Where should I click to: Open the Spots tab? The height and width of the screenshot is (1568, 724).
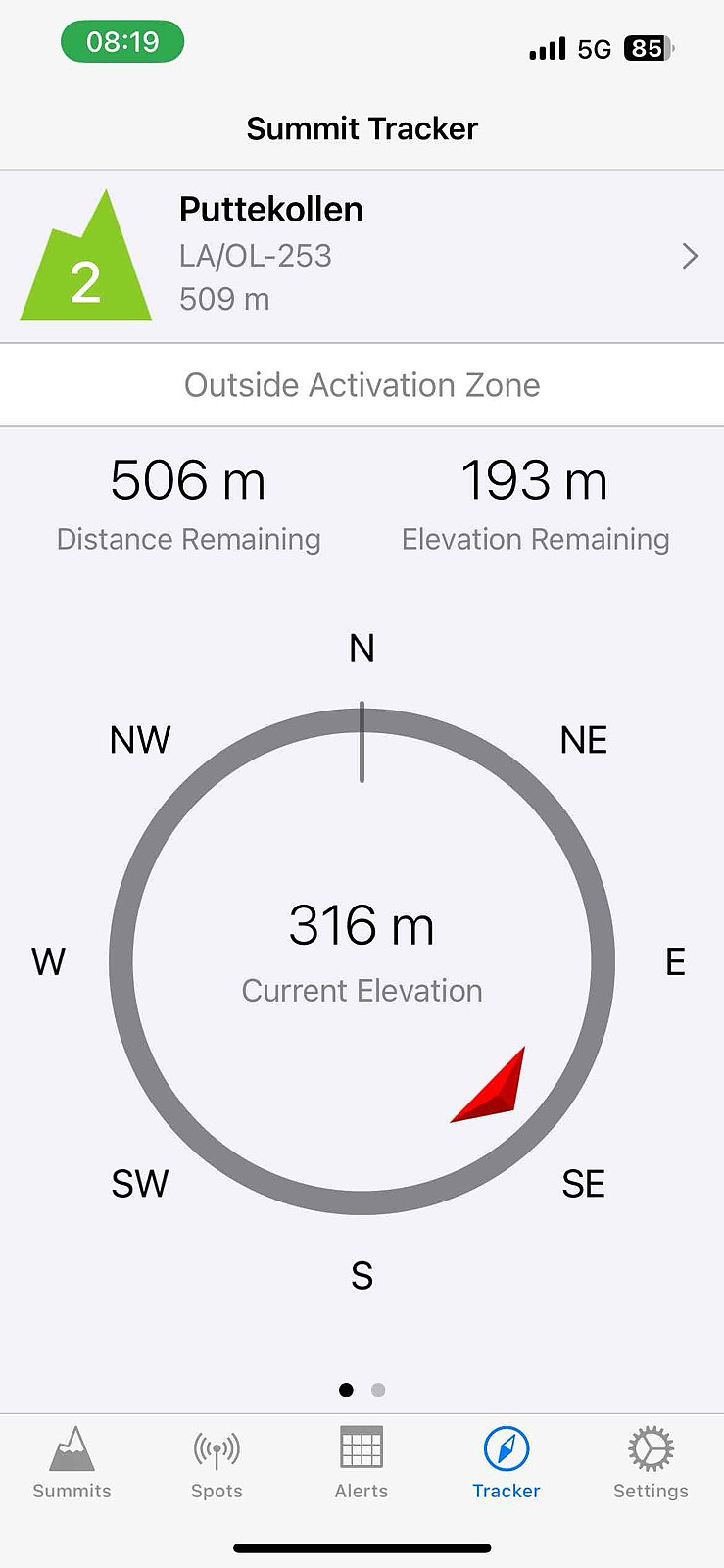pyautogui.click(x=217, y=1463)
